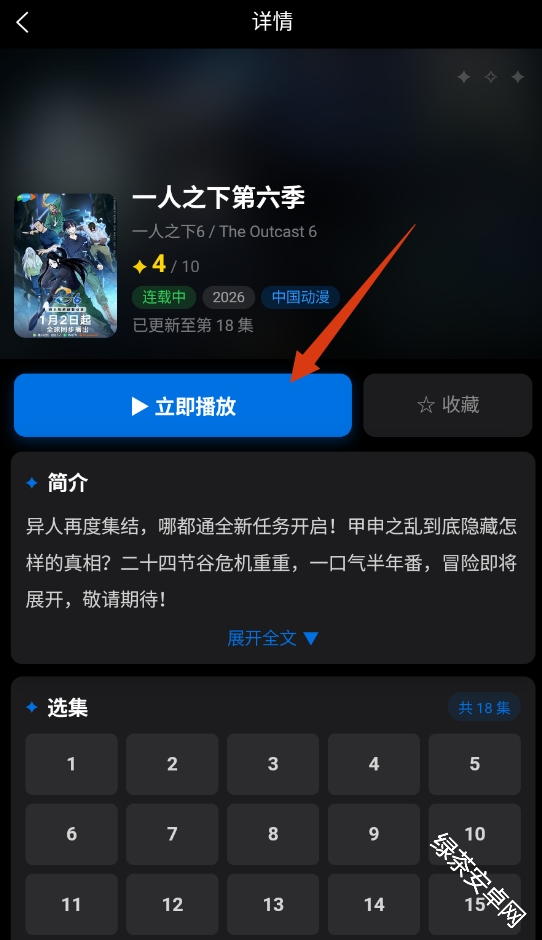Viewport: 542px width, 940px height.
Task: Add to favorites with 收藏
Action: [x=448, y=405]
